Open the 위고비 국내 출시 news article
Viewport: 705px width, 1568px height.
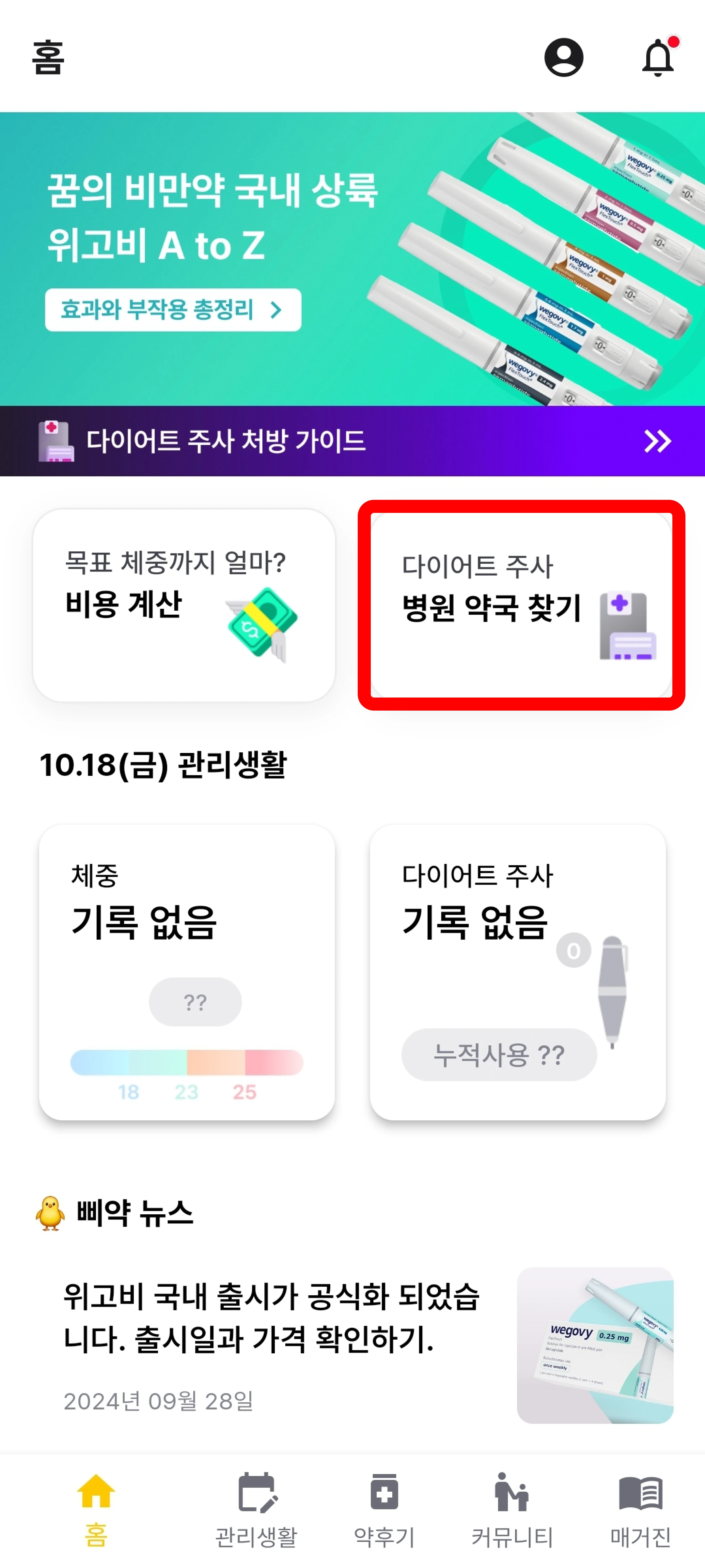point(352,1345)
